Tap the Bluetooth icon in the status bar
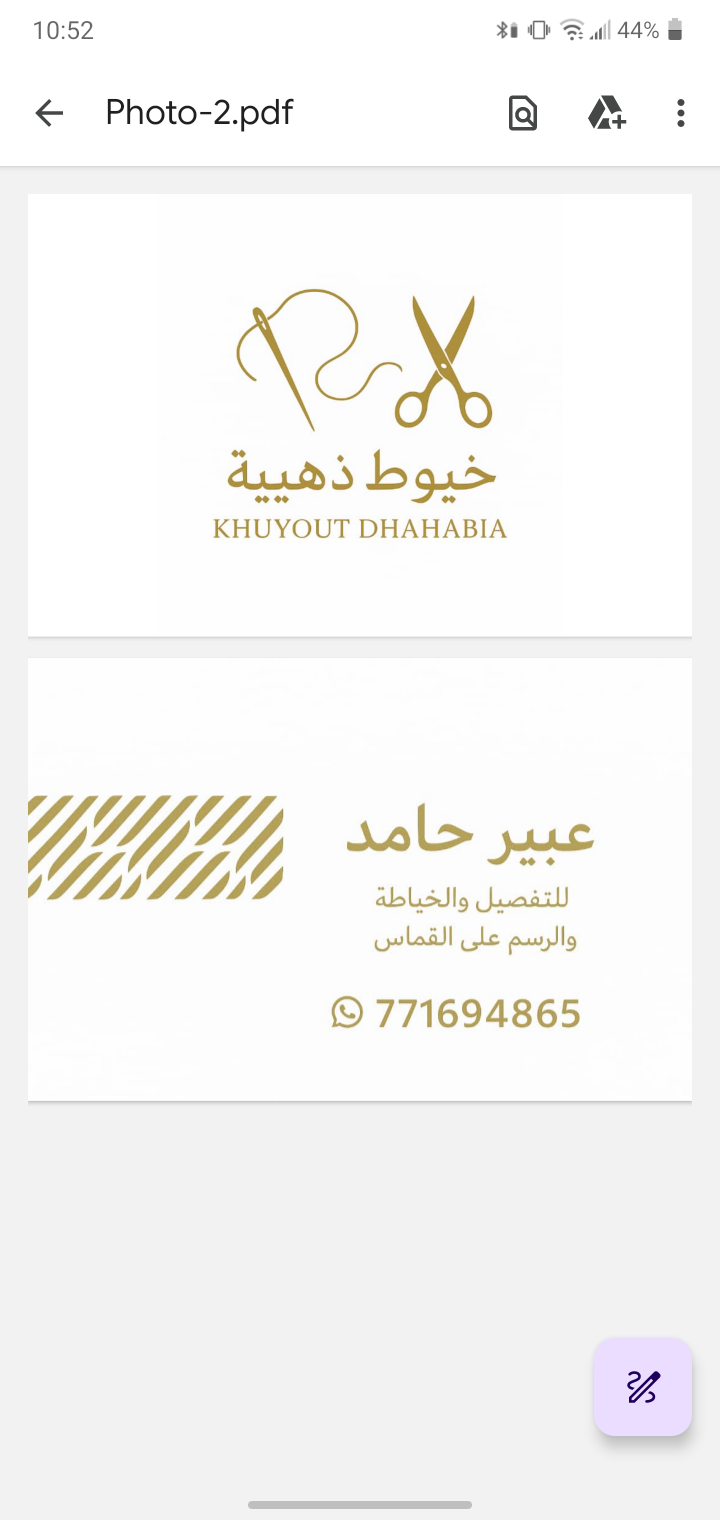720x1520 pixels. click(503, 30)
